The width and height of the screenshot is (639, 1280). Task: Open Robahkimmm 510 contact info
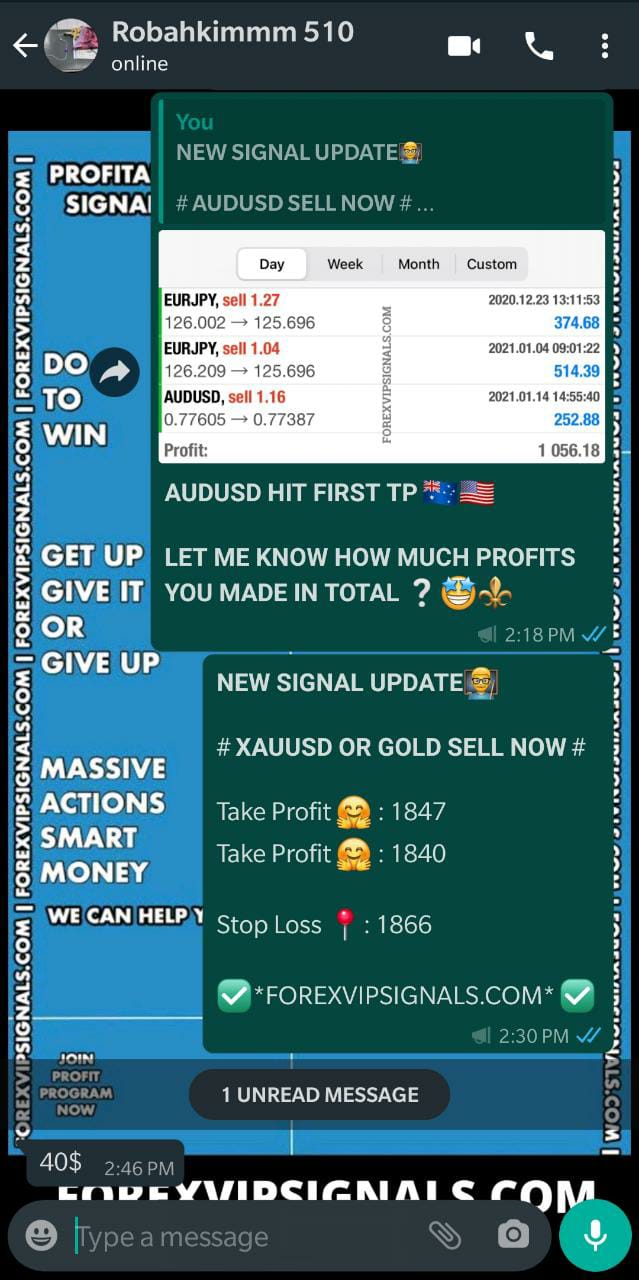tap(232, 45)
